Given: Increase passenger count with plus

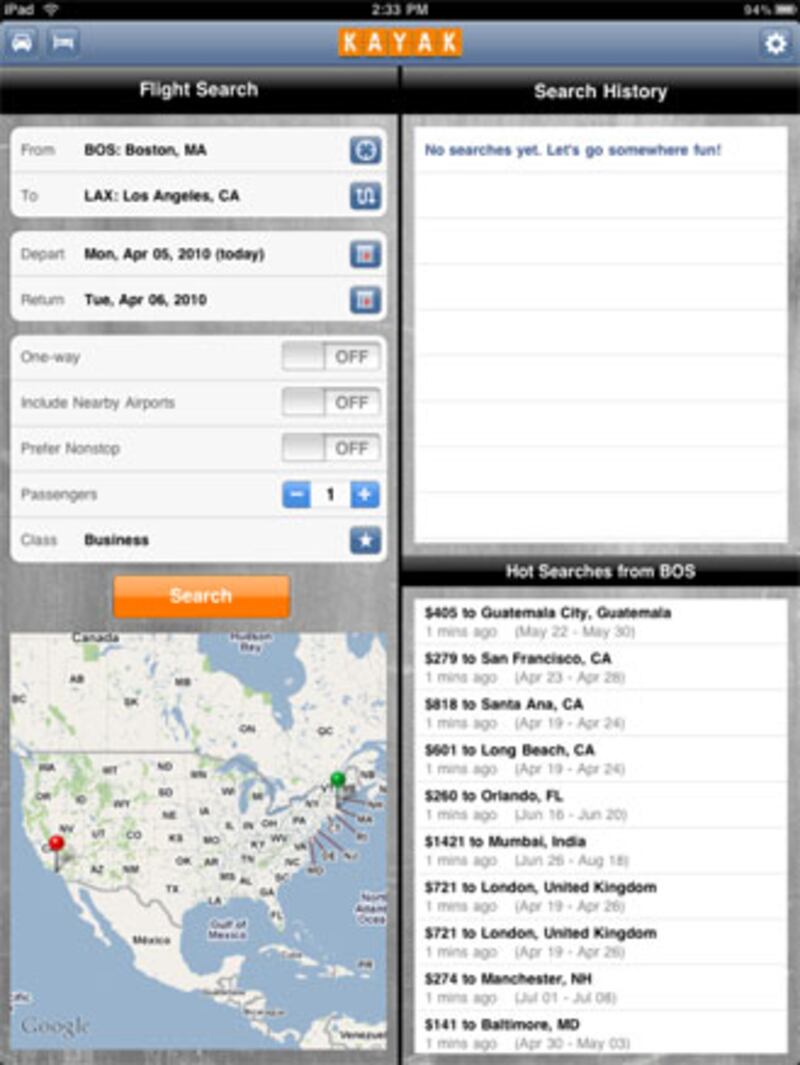Looking at the screenshot, I should point(365,494).
